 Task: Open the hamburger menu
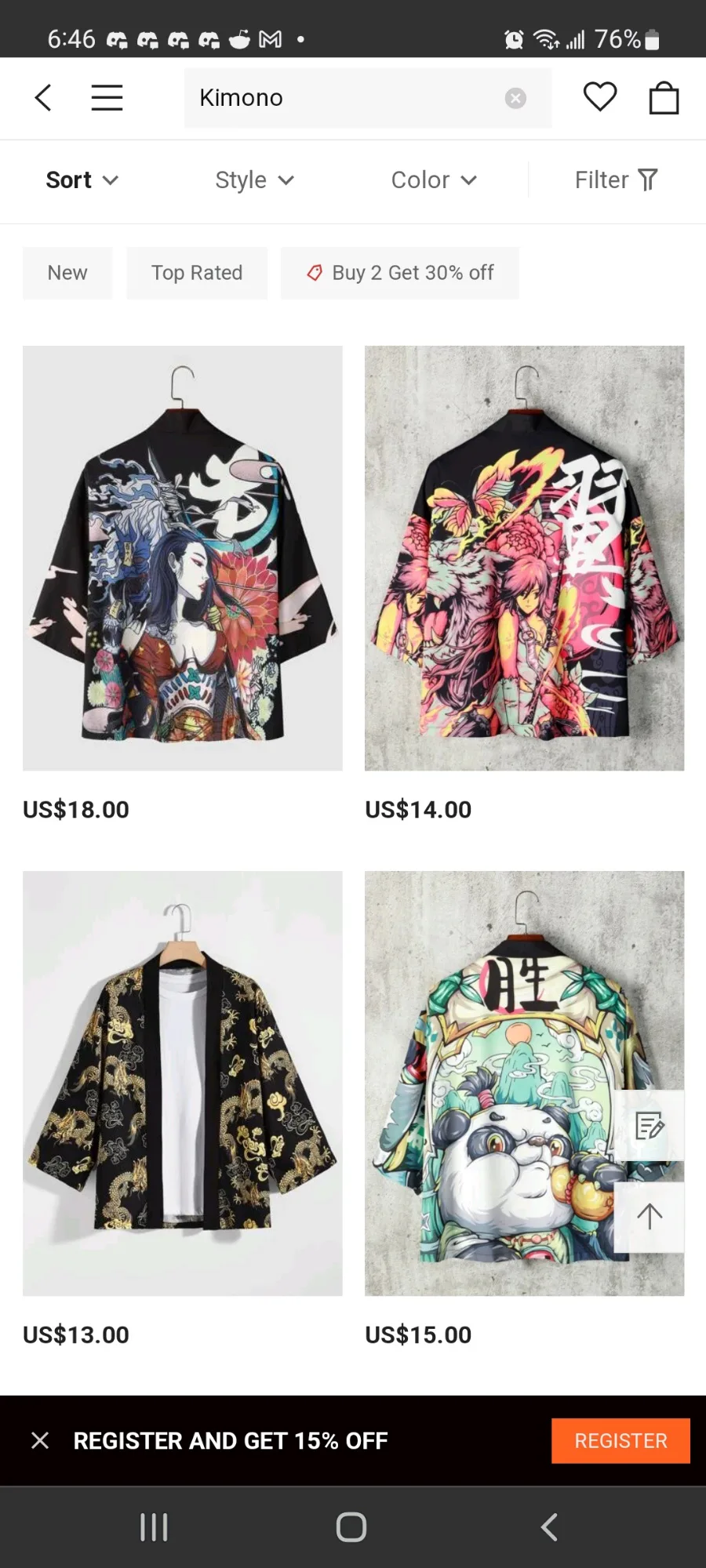(x=107, y=98)
